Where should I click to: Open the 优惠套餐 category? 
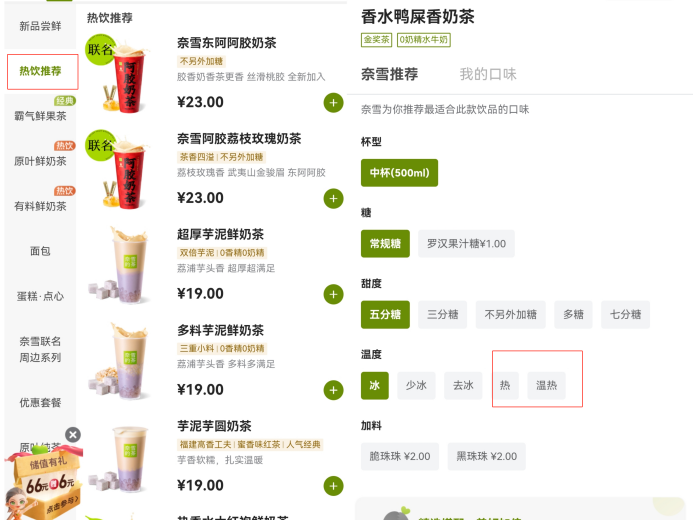click(40, 402)
